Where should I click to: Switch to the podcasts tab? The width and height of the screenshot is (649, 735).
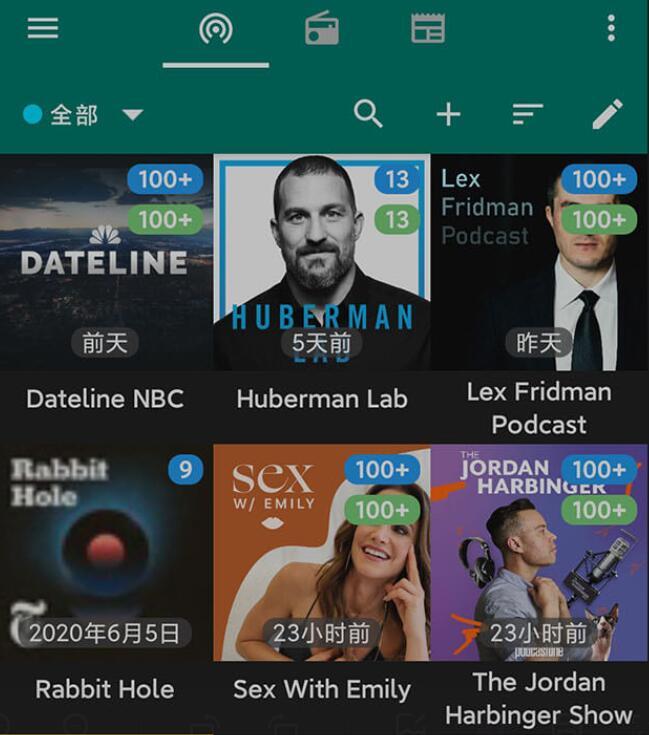tap(215, 29)
